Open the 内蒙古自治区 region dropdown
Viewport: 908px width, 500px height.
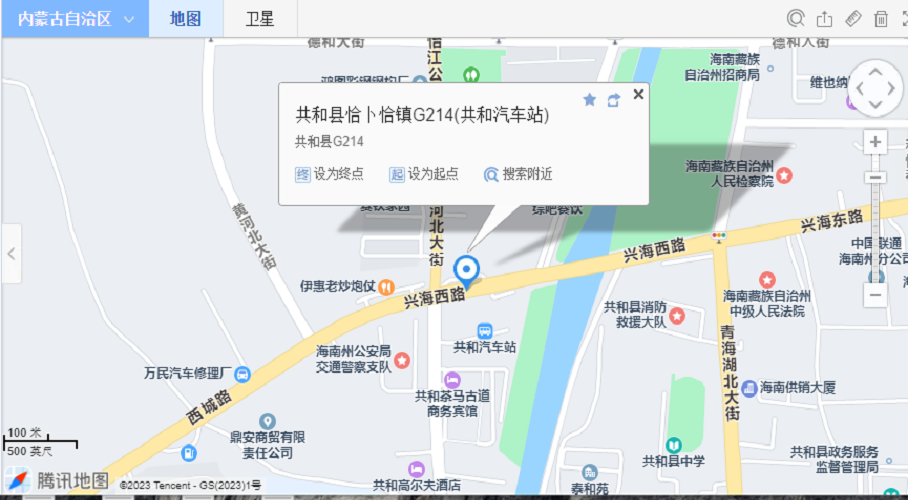click(75, 19)
